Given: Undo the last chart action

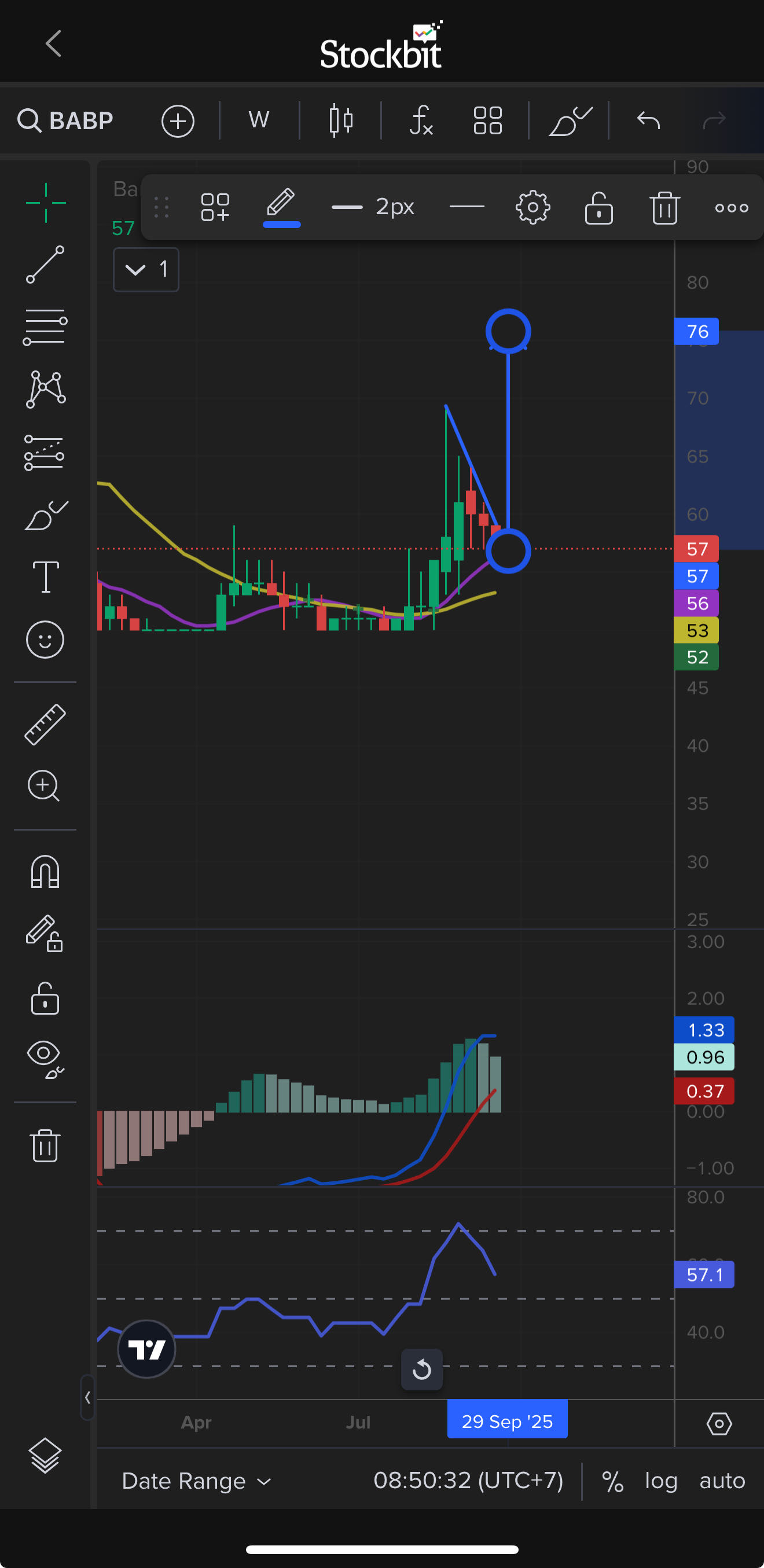Looking at the screenshot, I should pos(648,120).
